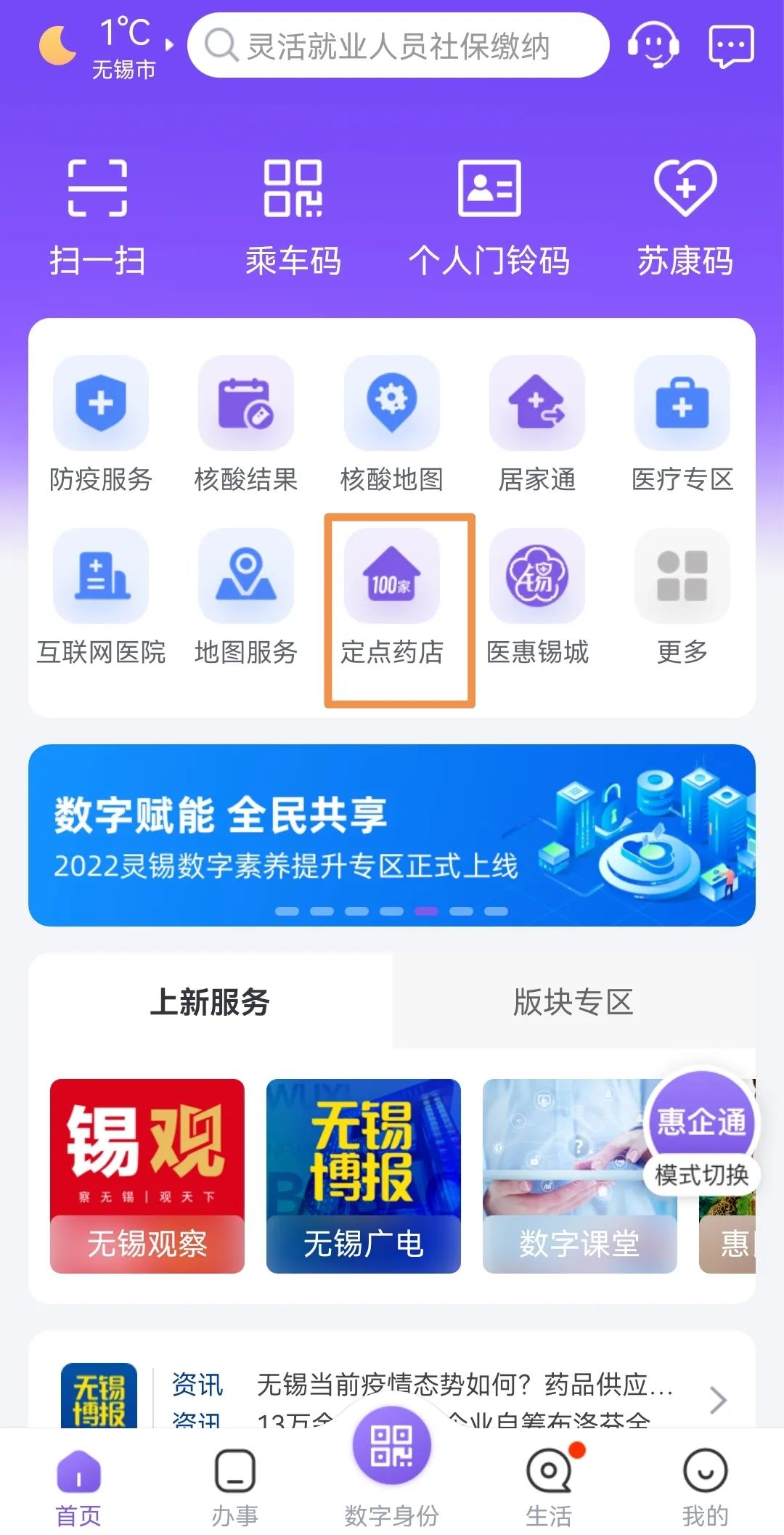Open 苏康码 health code
784x1535 pixels.
pos(685,218)
